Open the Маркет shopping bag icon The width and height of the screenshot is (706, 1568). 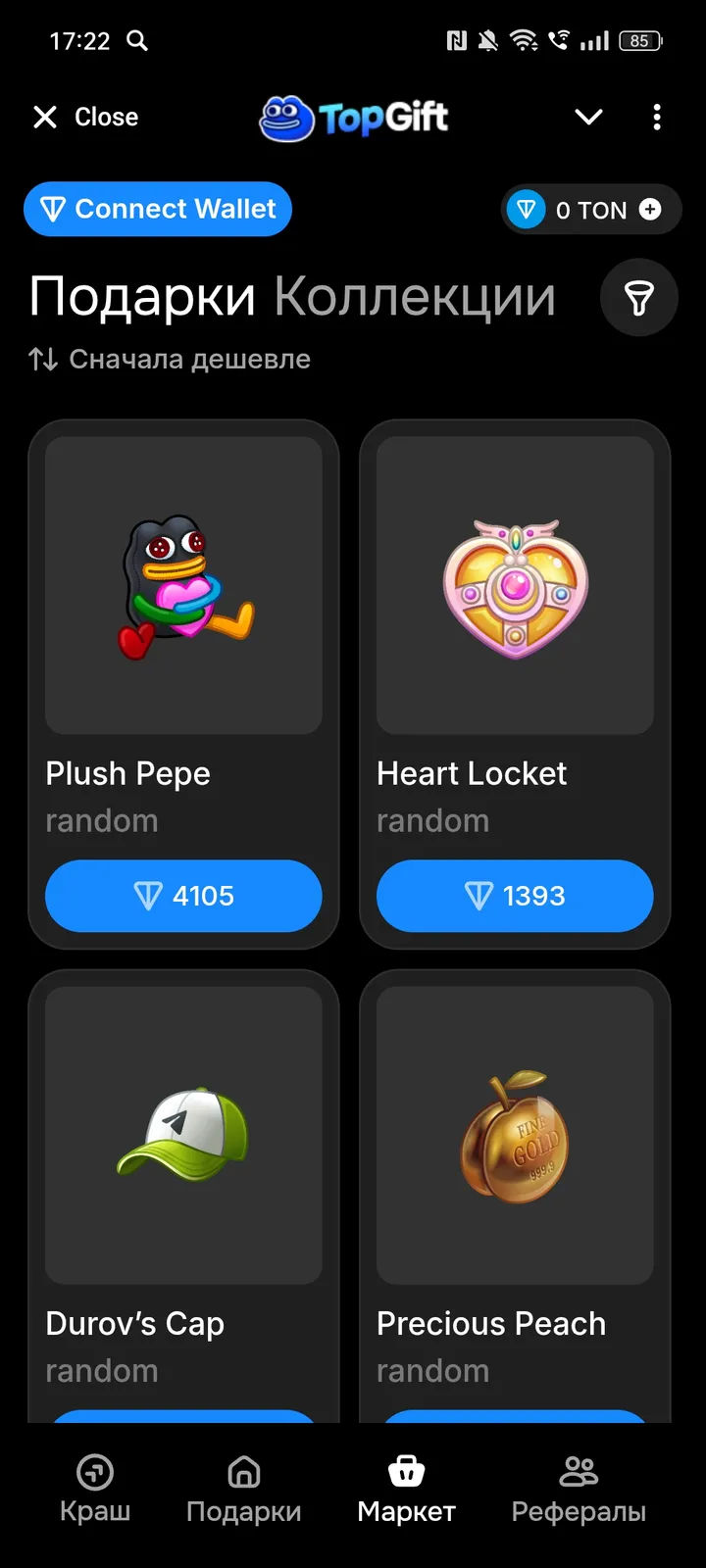click(406, 1470)
